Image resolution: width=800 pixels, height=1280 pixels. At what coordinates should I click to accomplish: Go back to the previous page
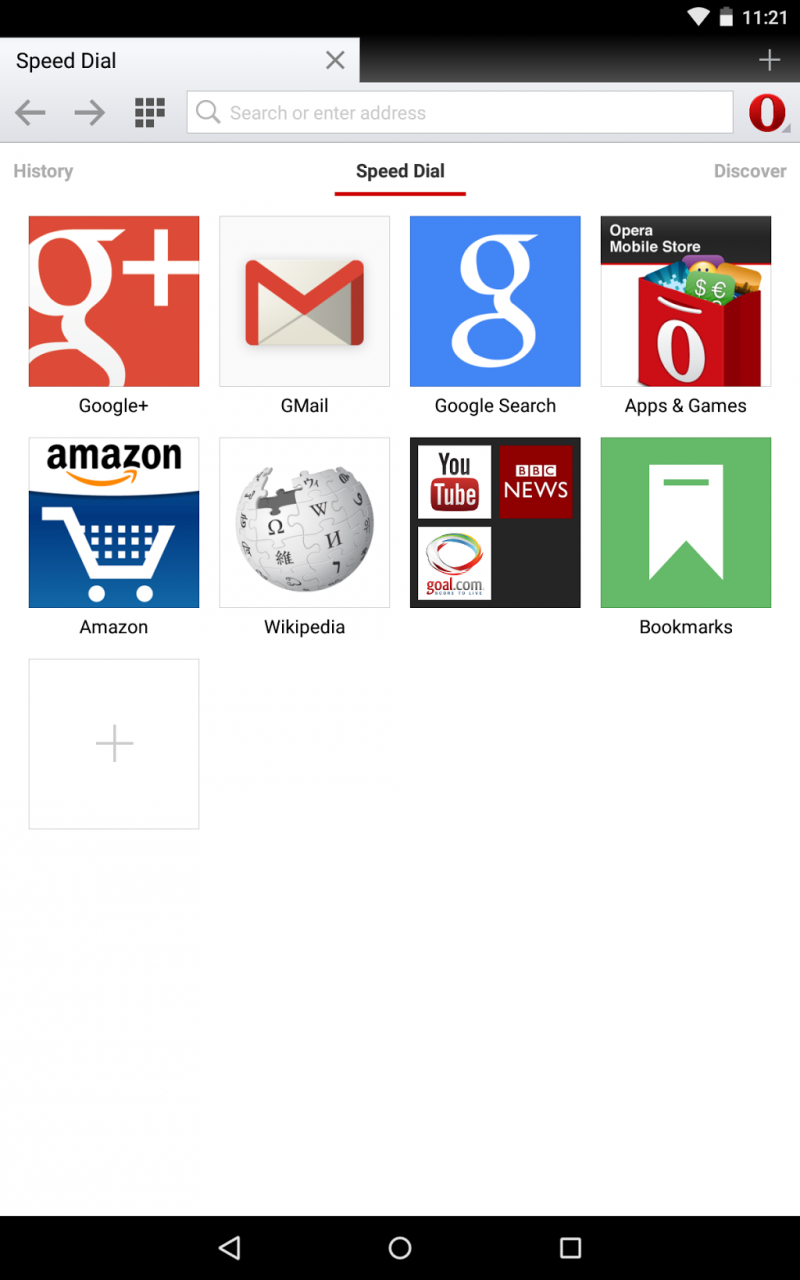30,113
